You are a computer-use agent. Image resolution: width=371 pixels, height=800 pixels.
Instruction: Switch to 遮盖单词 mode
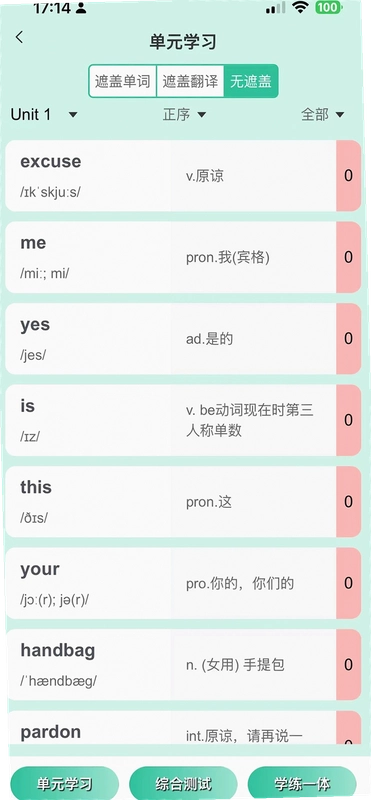click(122, 81)
